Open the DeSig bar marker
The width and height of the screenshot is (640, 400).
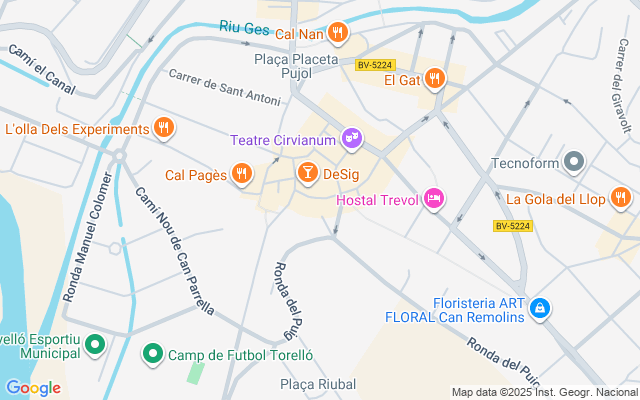[308, 173]
